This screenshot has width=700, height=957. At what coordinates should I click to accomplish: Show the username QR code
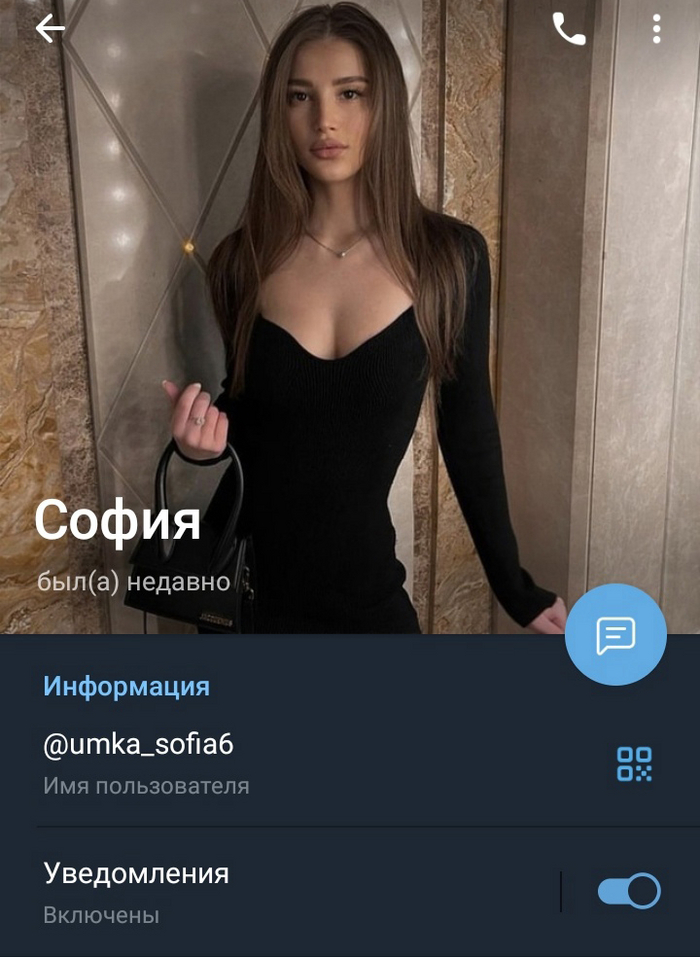tap(634, 764)
